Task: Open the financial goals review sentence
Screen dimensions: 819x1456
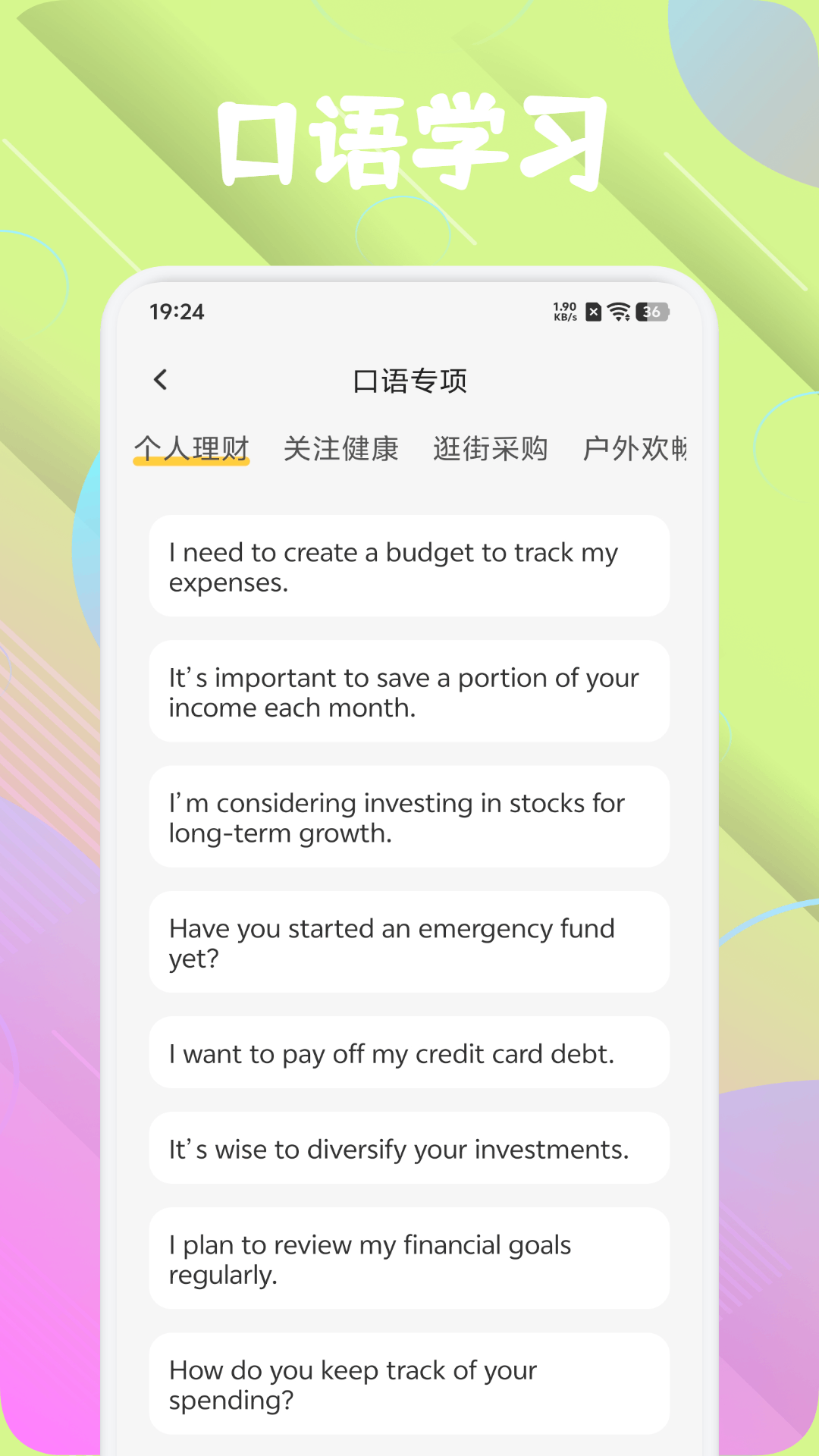Action: click(409, 1258)
